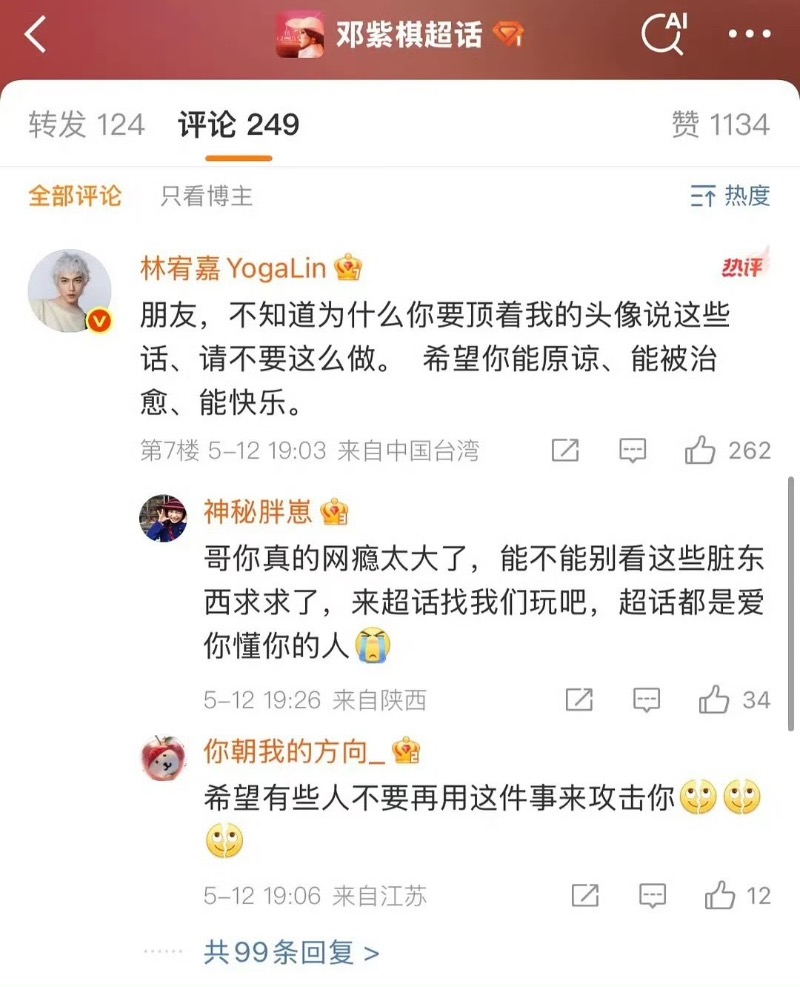Change sort order via 热度
Viewport: 800px width, 987px height.
pos(731,196)
